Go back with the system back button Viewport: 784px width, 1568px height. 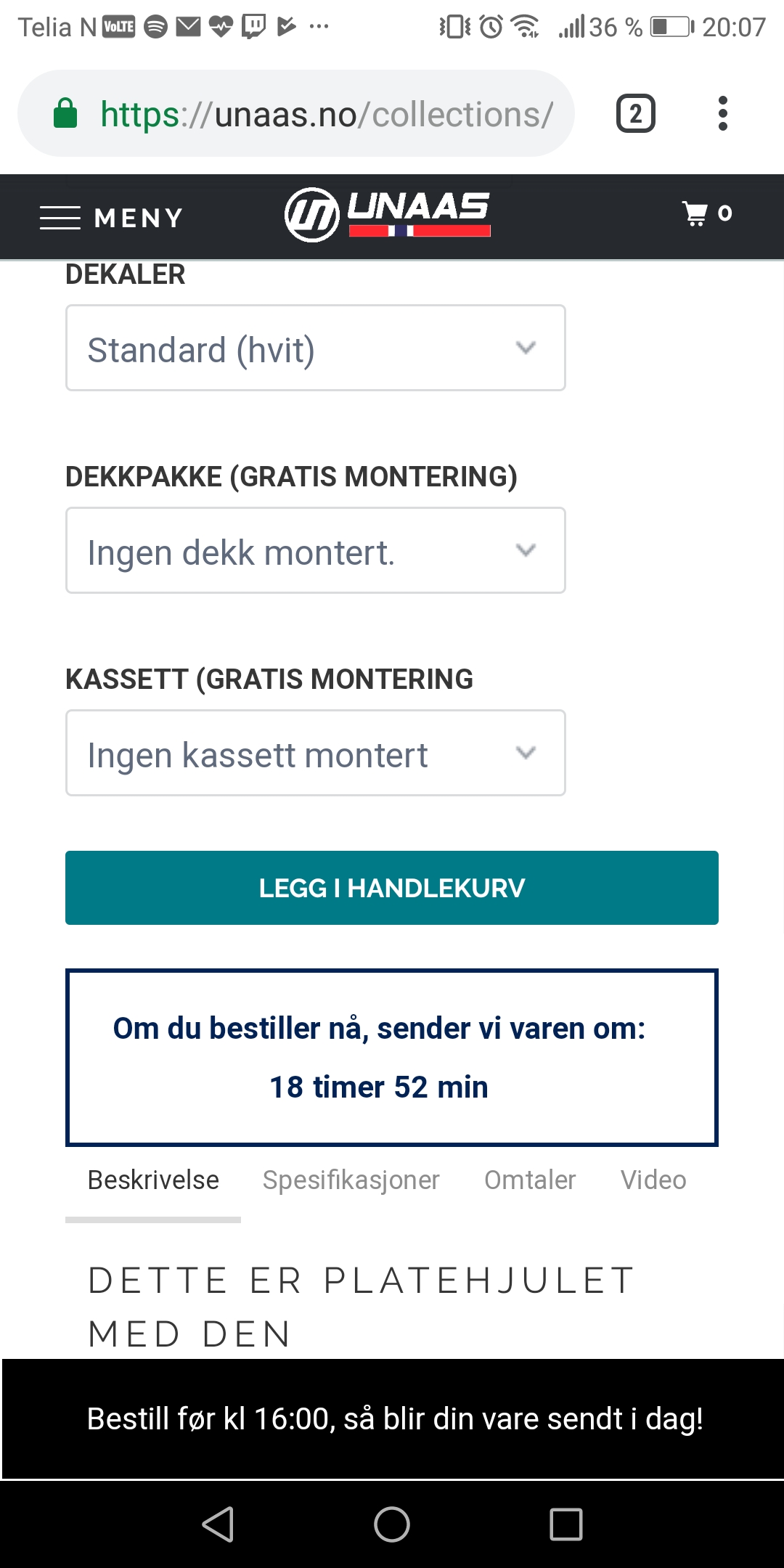[x=218, y=1524]
